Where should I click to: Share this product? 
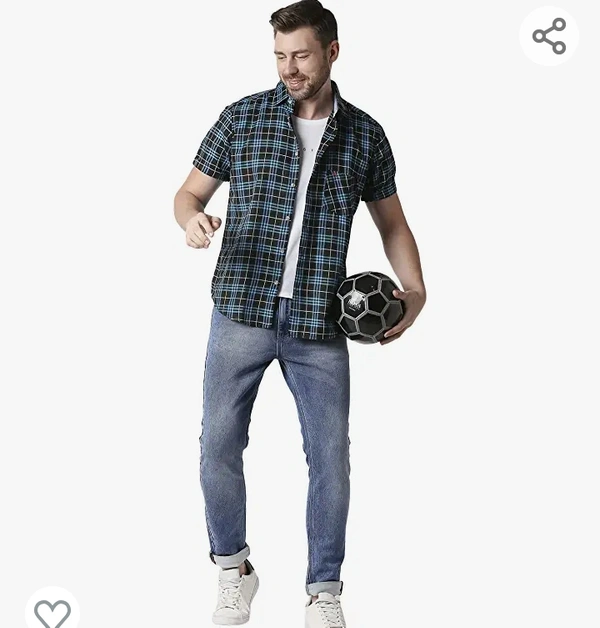549,37
